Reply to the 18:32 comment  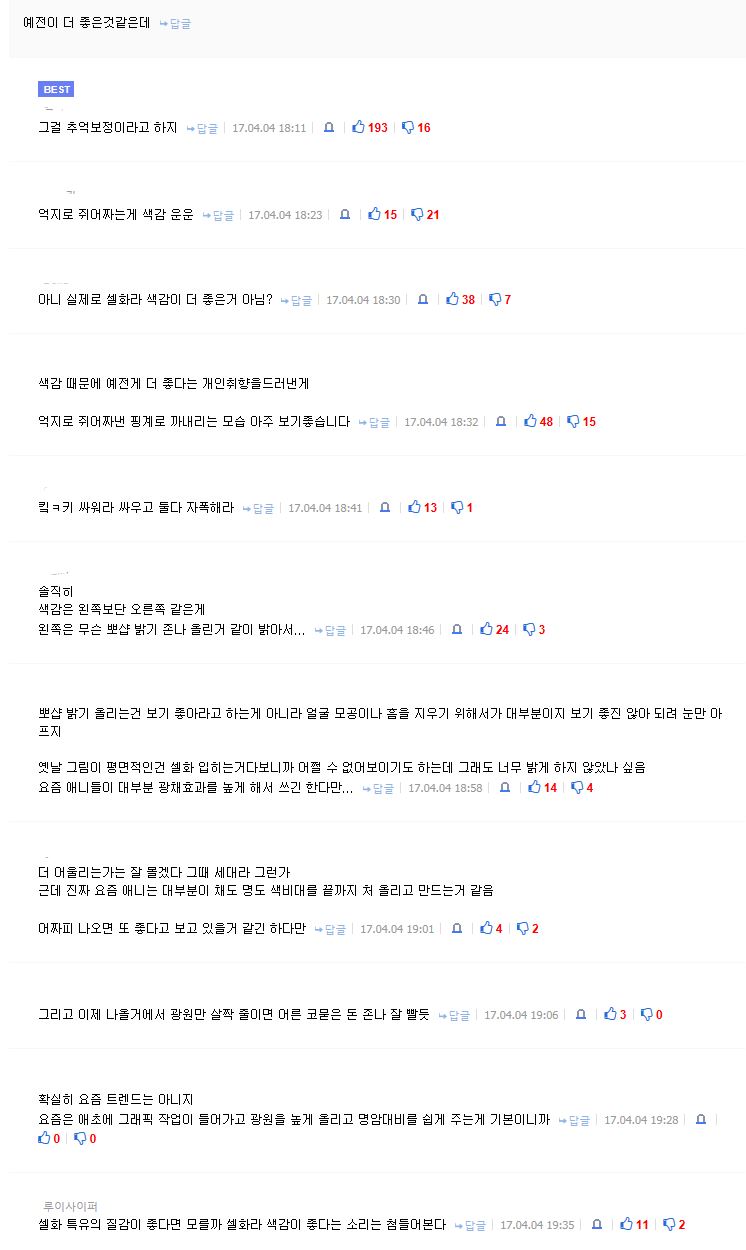(374, 423)
